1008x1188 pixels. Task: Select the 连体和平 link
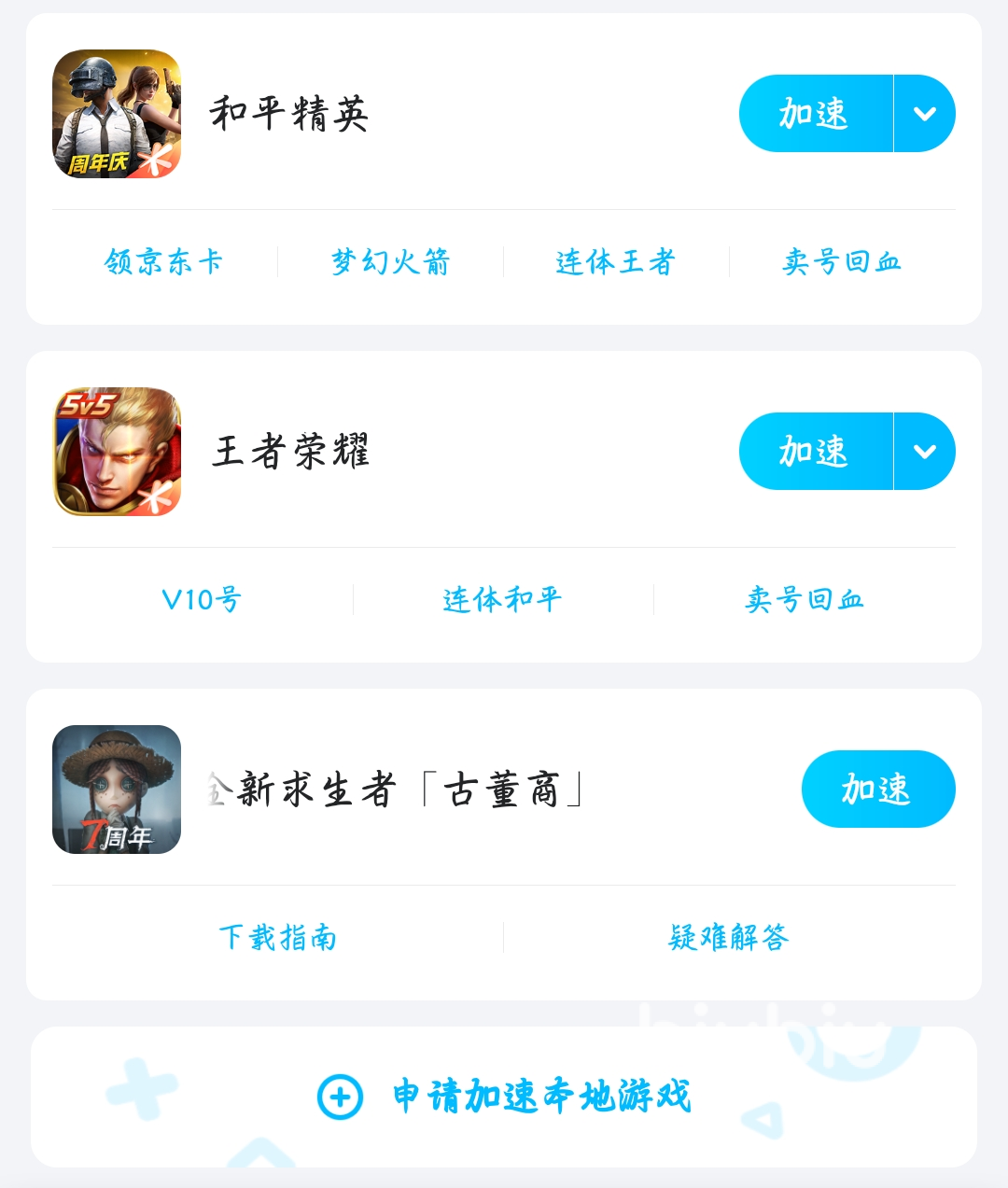502,600
